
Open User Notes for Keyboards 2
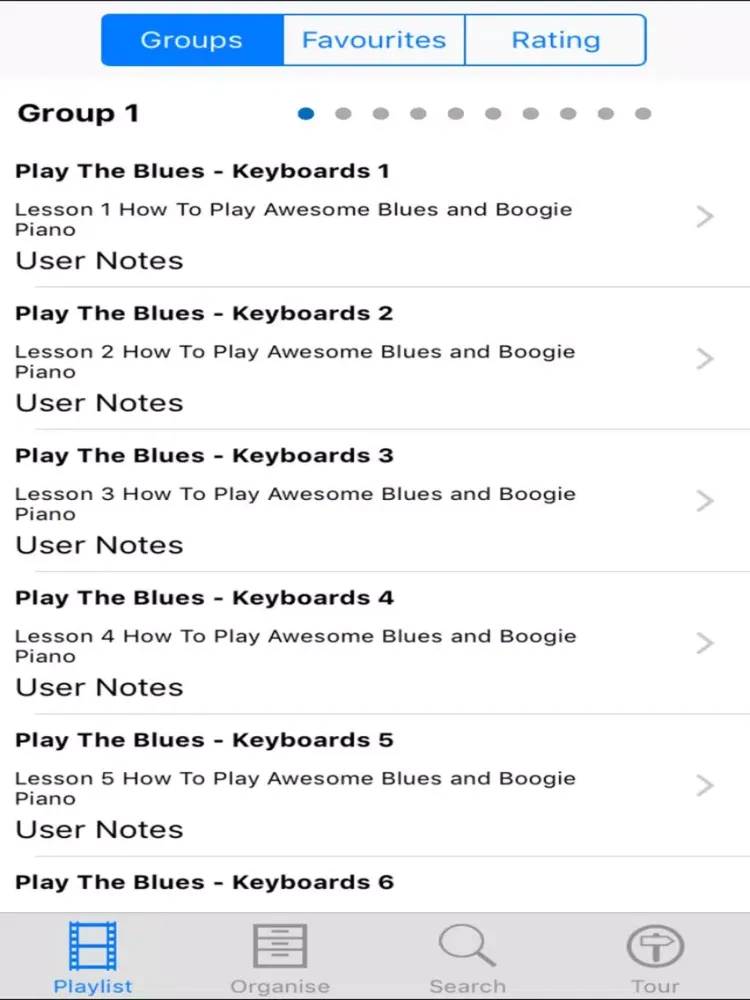coord(99,402)
